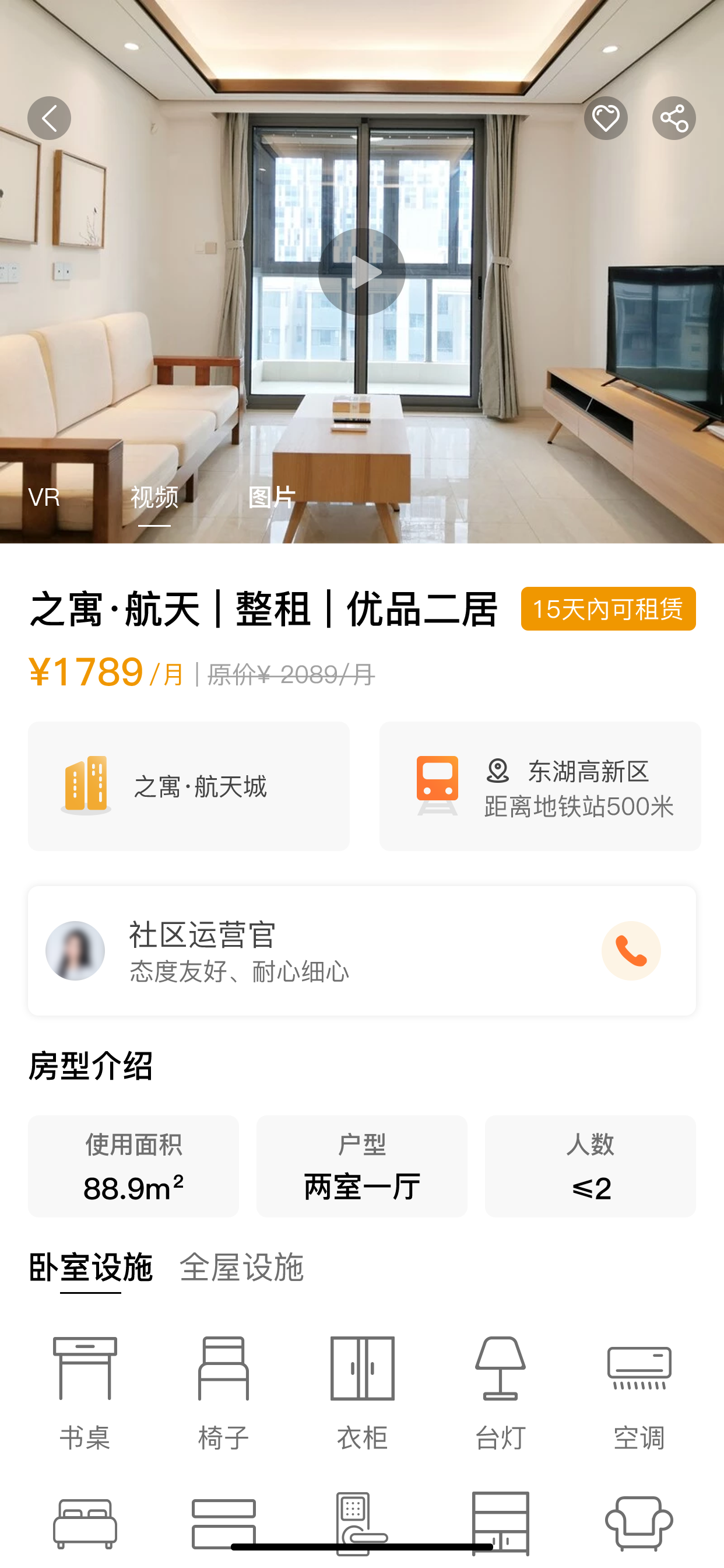Open the share options
The width and height of the screenshot is (724, 1568).
(x=674, y=117)
